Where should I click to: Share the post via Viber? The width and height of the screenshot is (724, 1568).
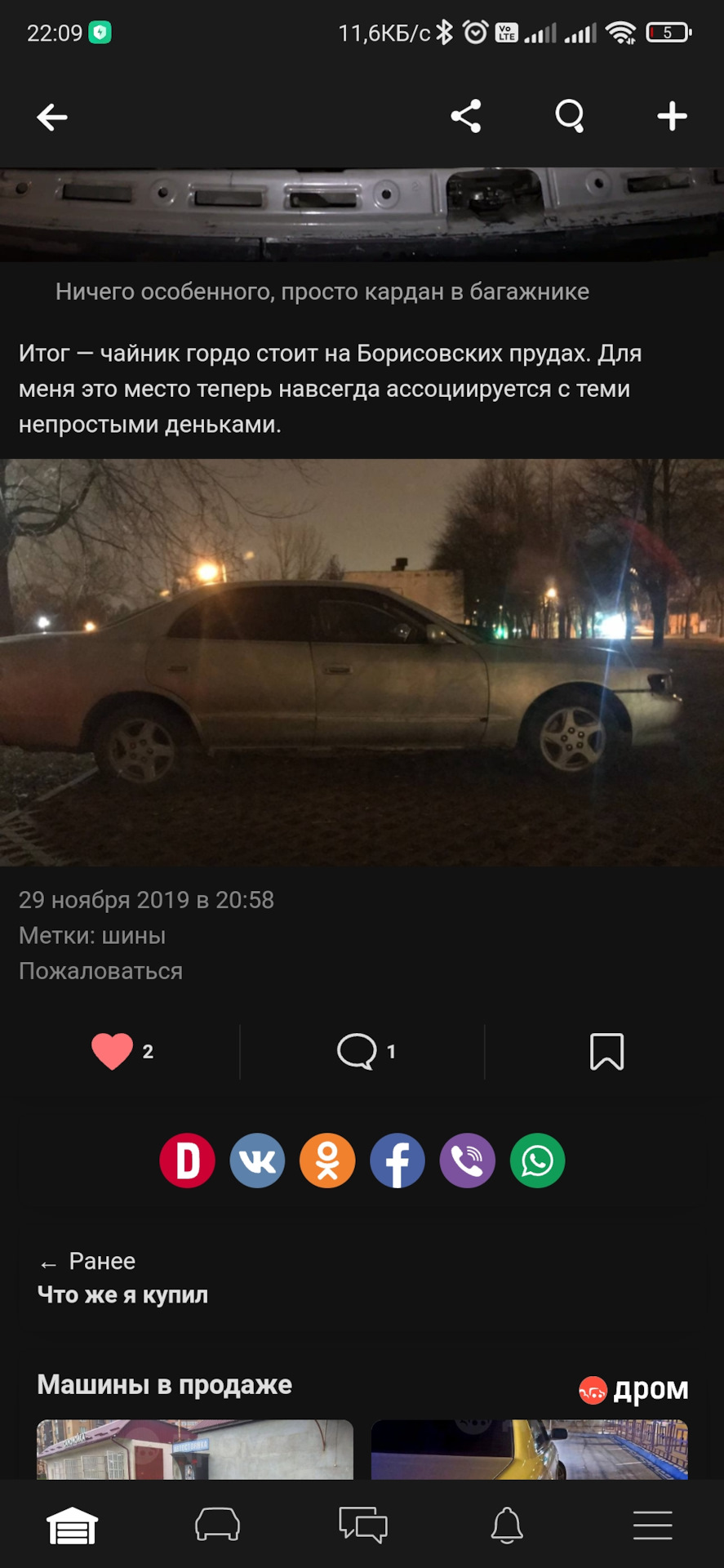[x=466, y=1160]
